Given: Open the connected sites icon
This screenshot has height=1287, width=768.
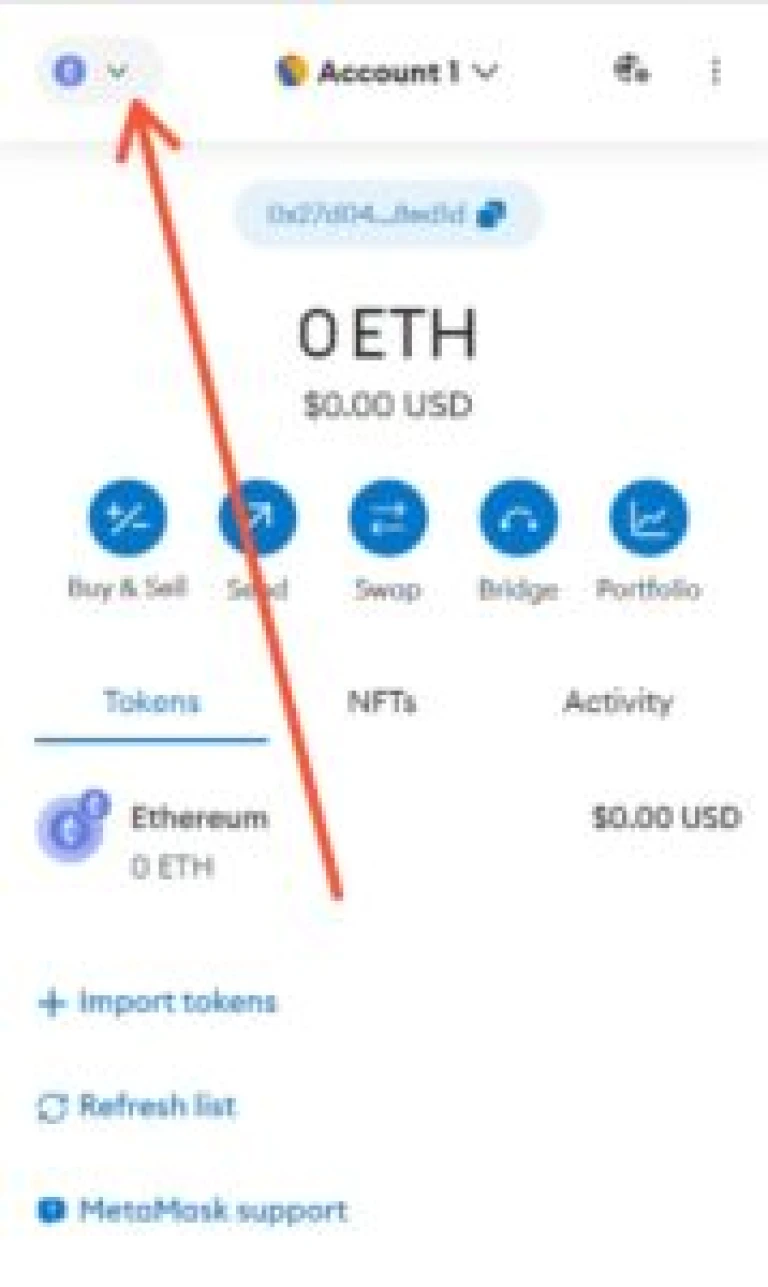Looking at the screenshot, I should tap(632, 70).
